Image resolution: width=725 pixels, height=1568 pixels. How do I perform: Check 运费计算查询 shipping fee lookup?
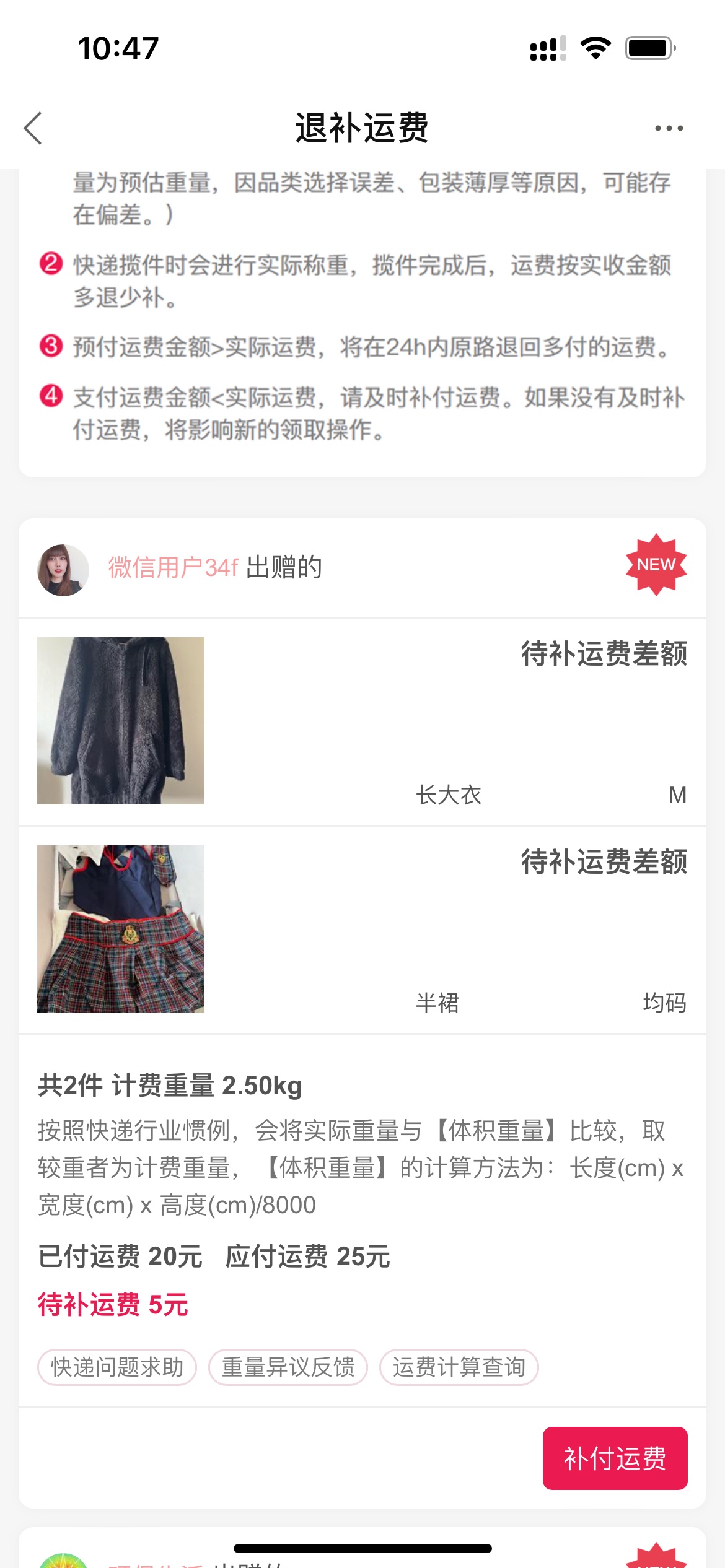tap(459, 1367)
